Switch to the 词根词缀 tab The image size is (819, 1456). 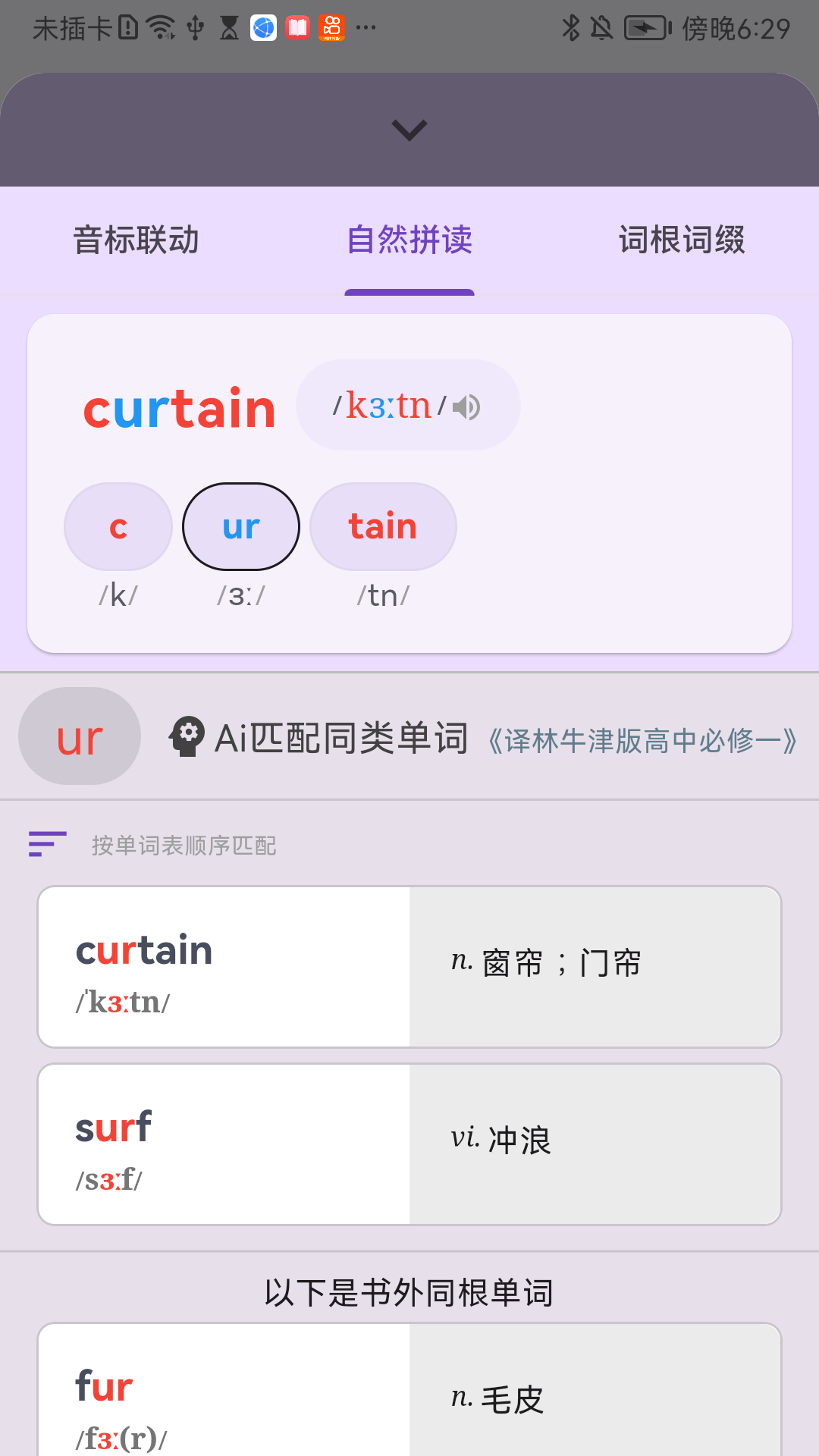click(x=681, y=240)
